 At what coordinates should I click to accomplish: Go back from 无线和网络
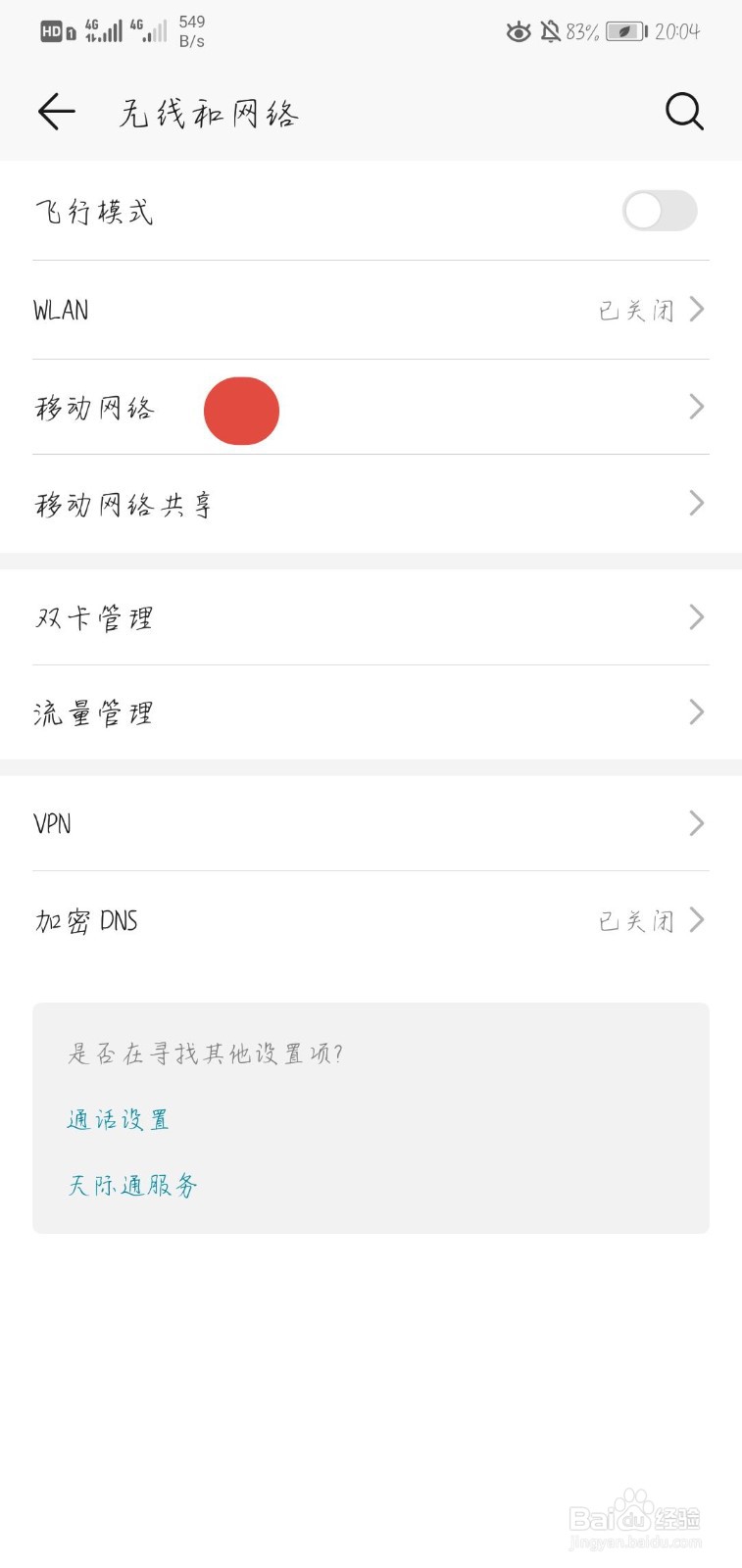click(x=57, y=112)
